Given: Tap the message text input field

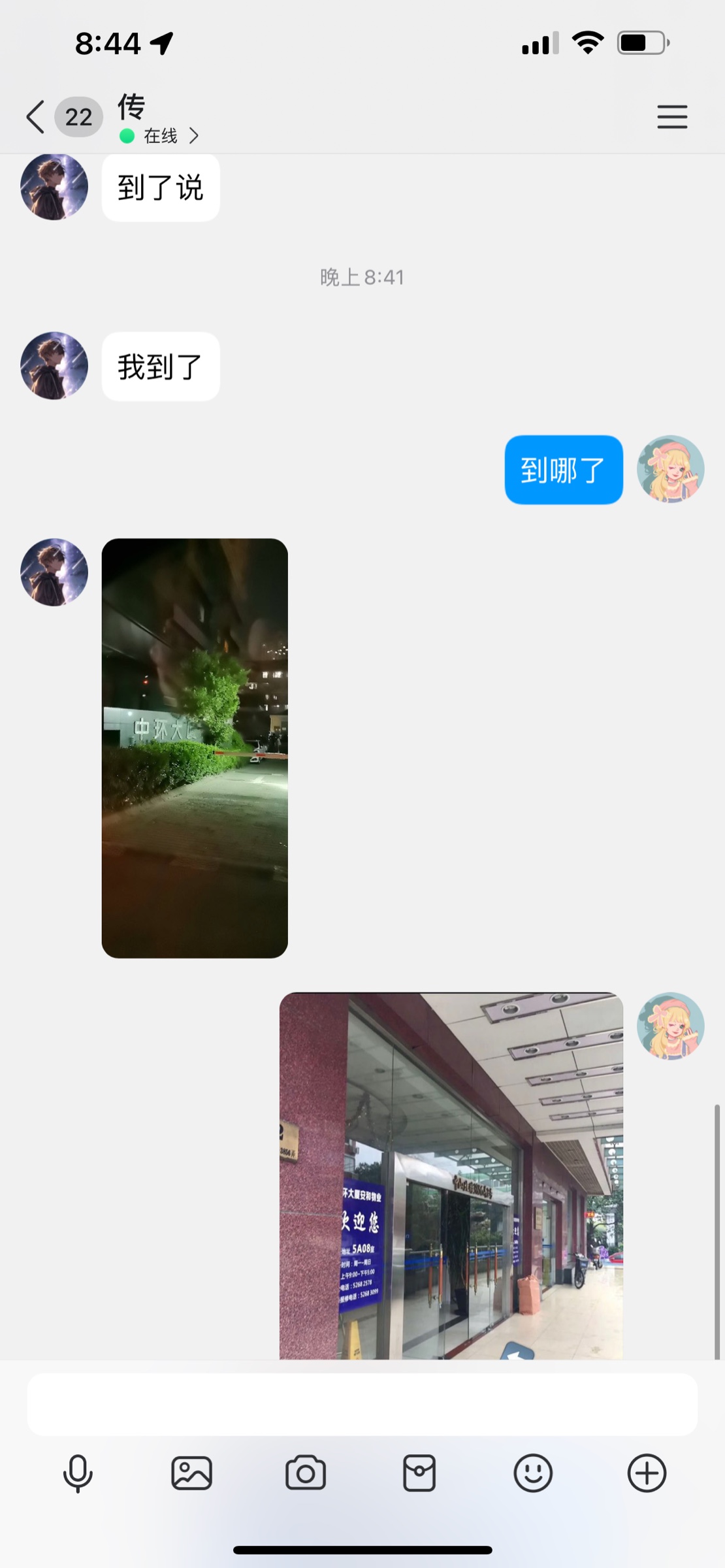Looking at the screenshot, I should pos(362,1404).
